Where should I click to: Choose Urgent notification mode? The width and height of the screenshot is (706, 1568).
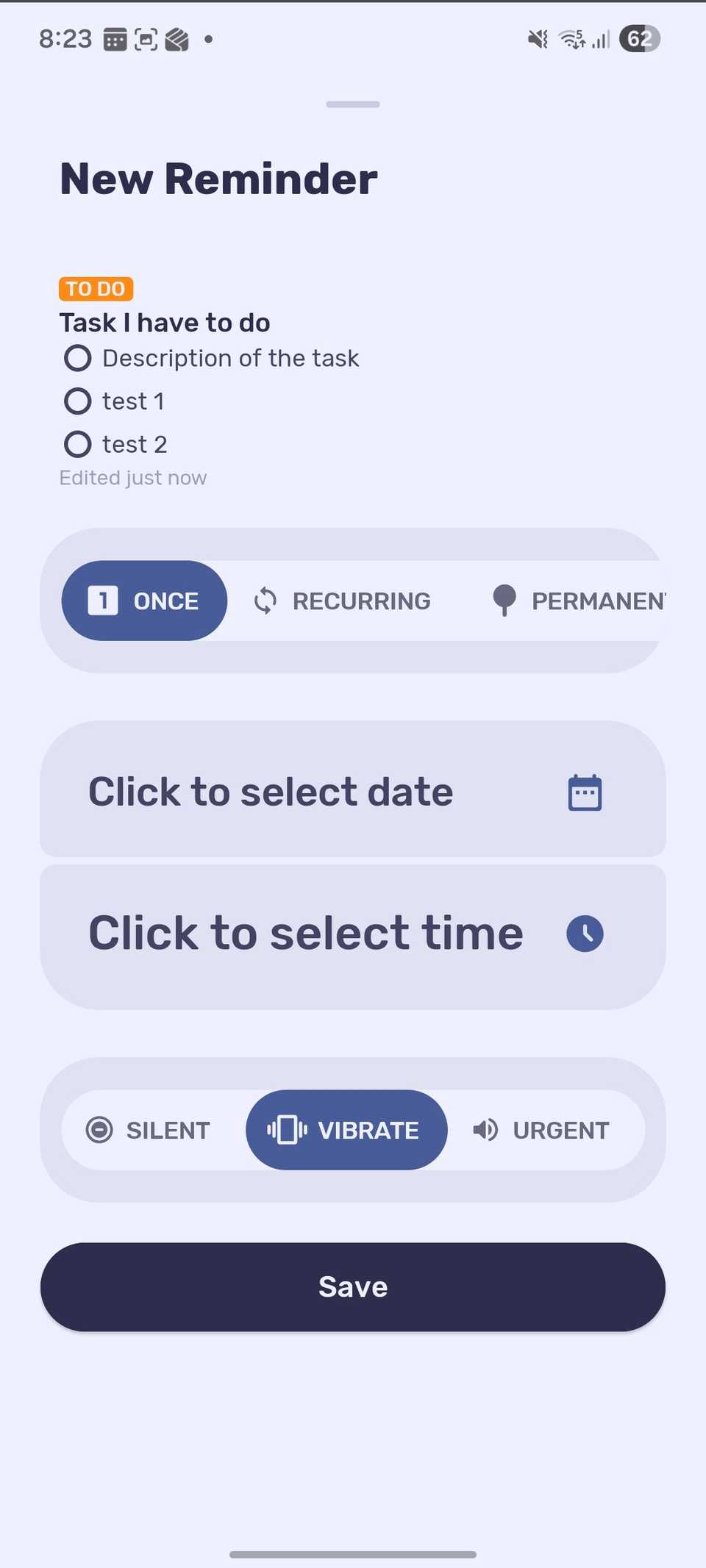(x=542, y=1130)
